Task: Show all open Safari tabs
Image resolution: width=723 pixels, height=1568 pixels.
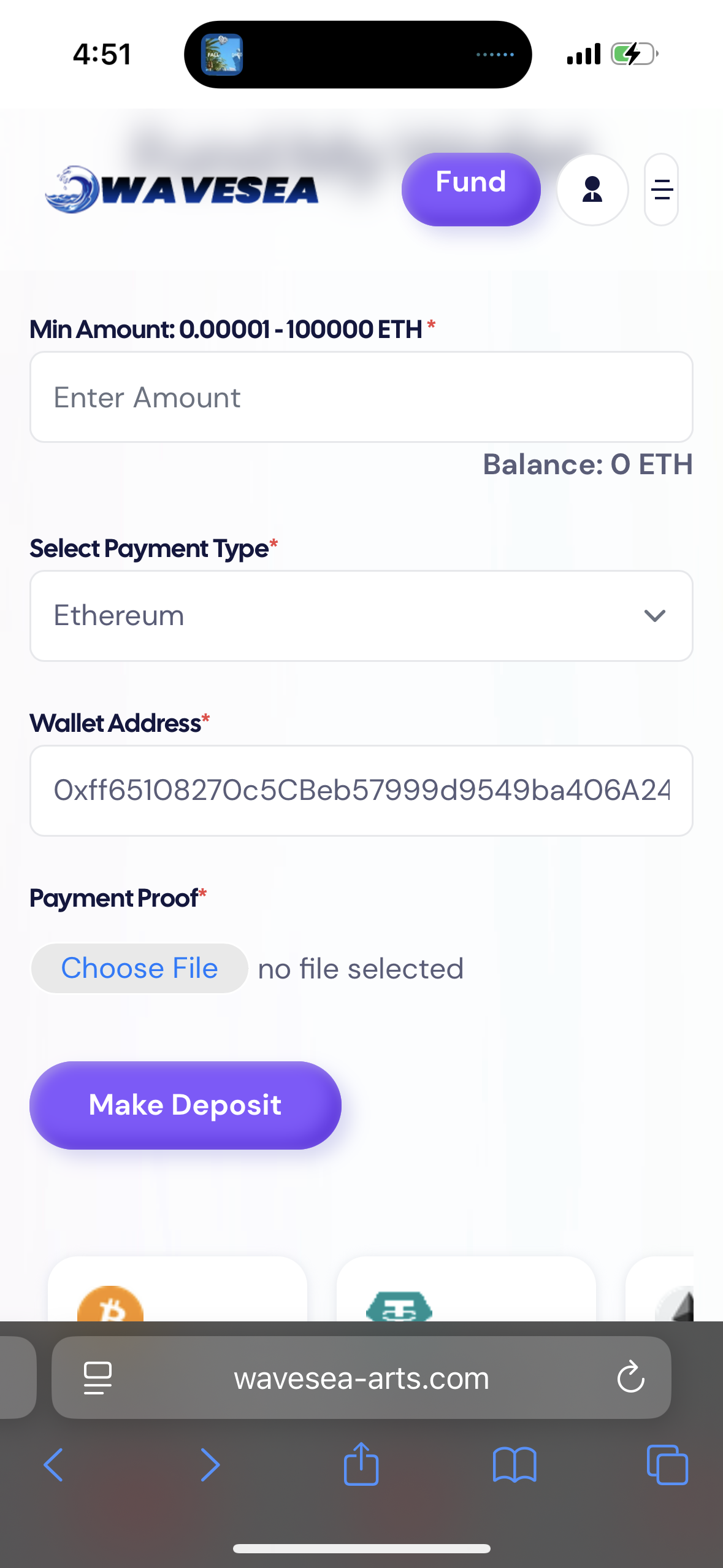Action: click(667, 1465)
